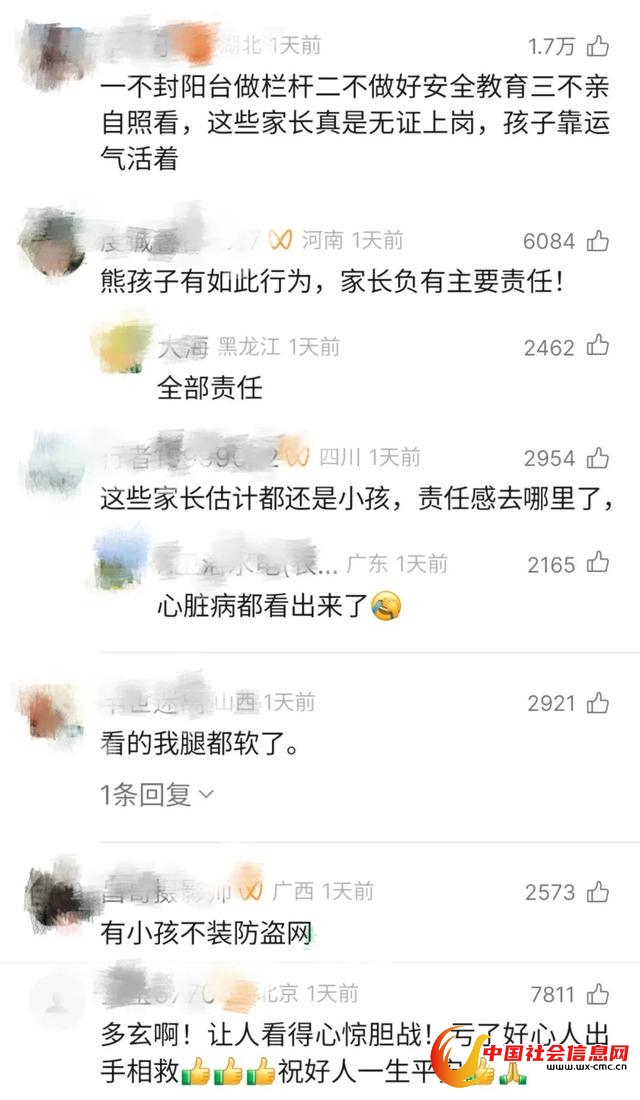The image size is (640, 1100).
Task: Open avatar of the 河南 commenter
Action: tap(50, 240)
